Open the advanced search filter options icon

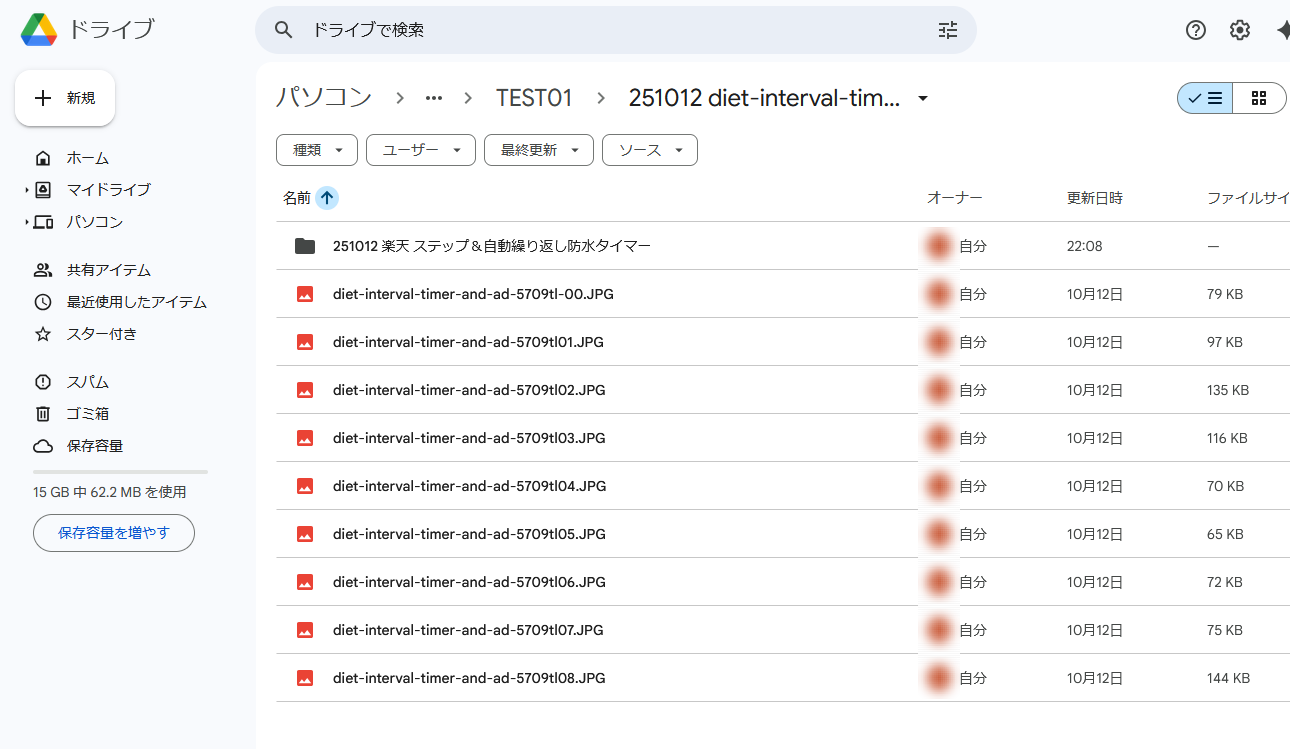(947, 30)
